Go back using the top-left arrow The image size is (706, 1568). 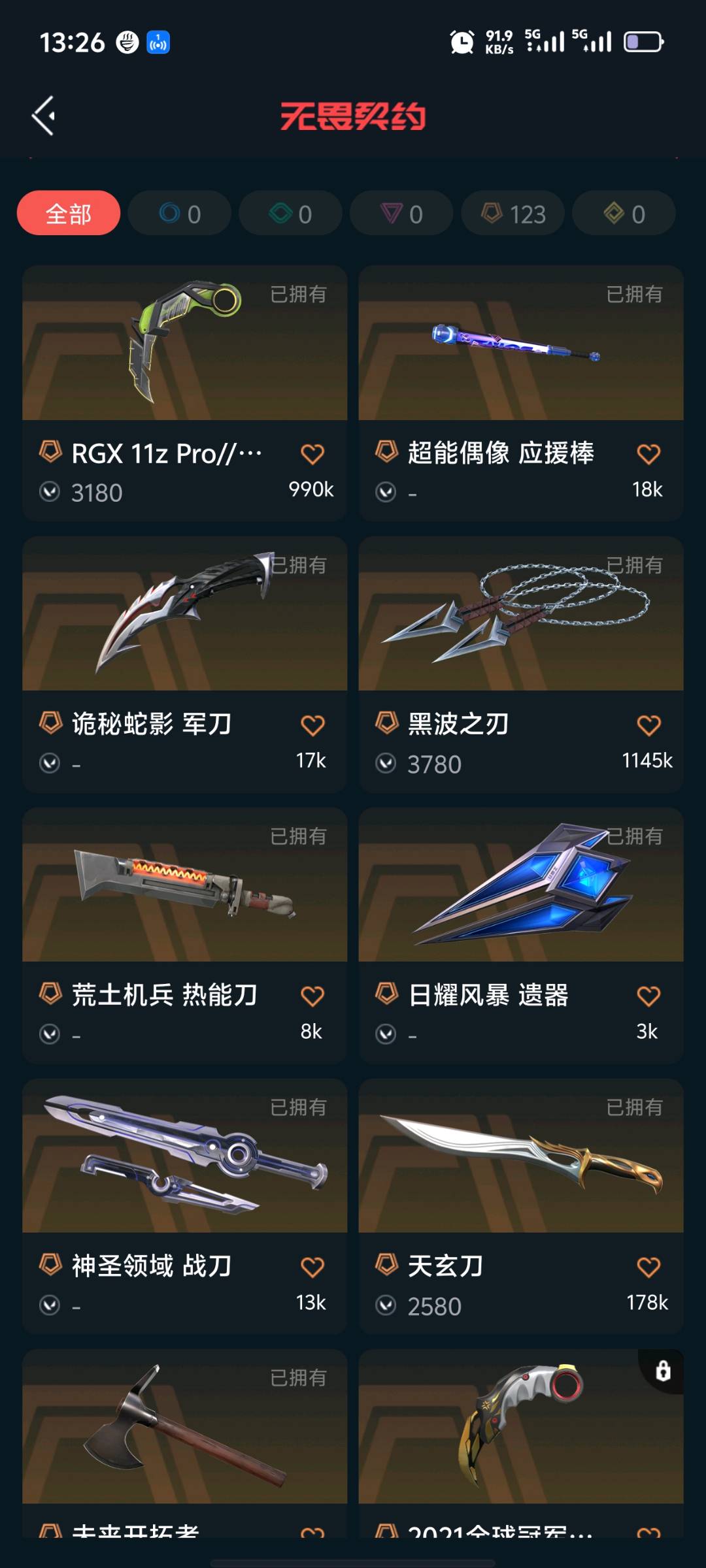pyautogui.click(x=44, y=116)
